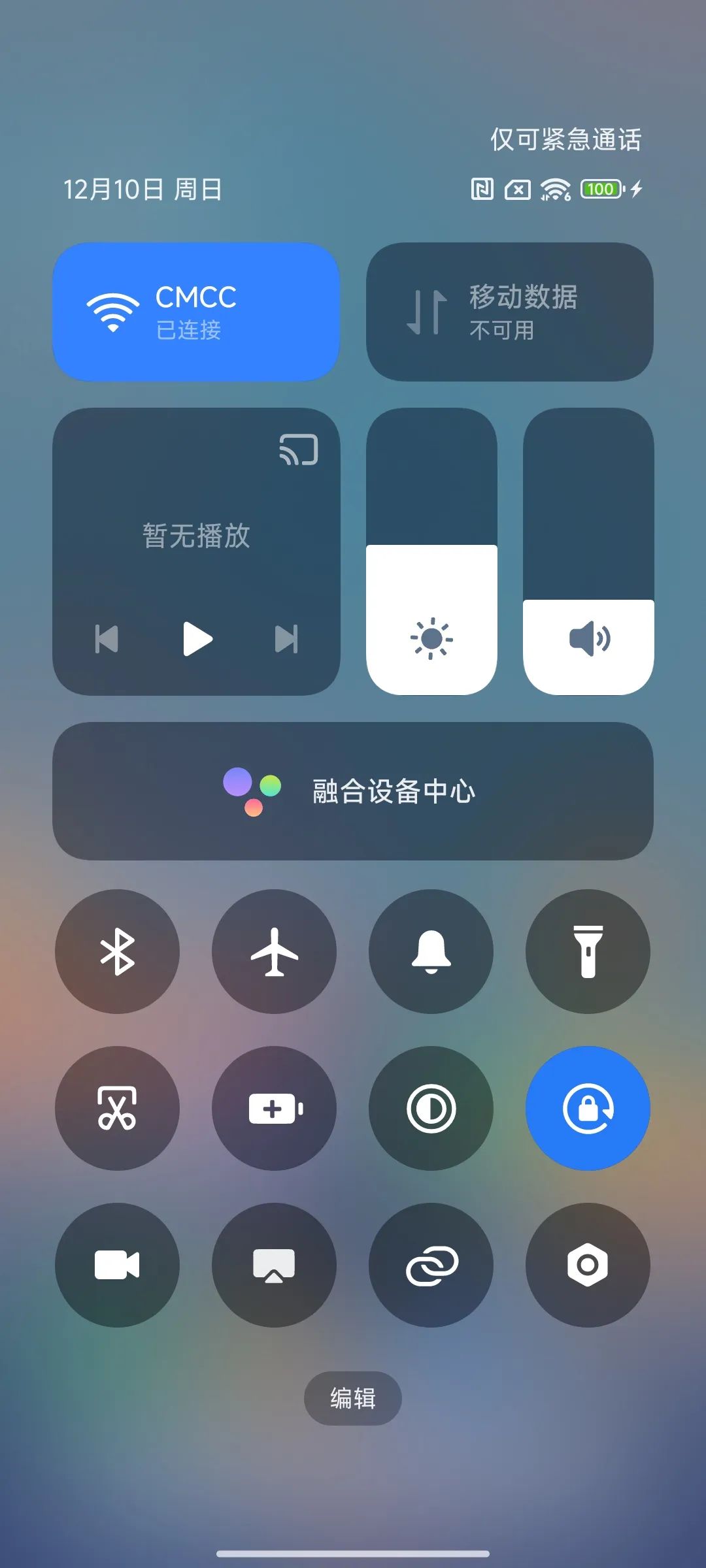Open 融合设备中心 device center
Viewport: 706px width, 1568px height.
click(353, 791)
